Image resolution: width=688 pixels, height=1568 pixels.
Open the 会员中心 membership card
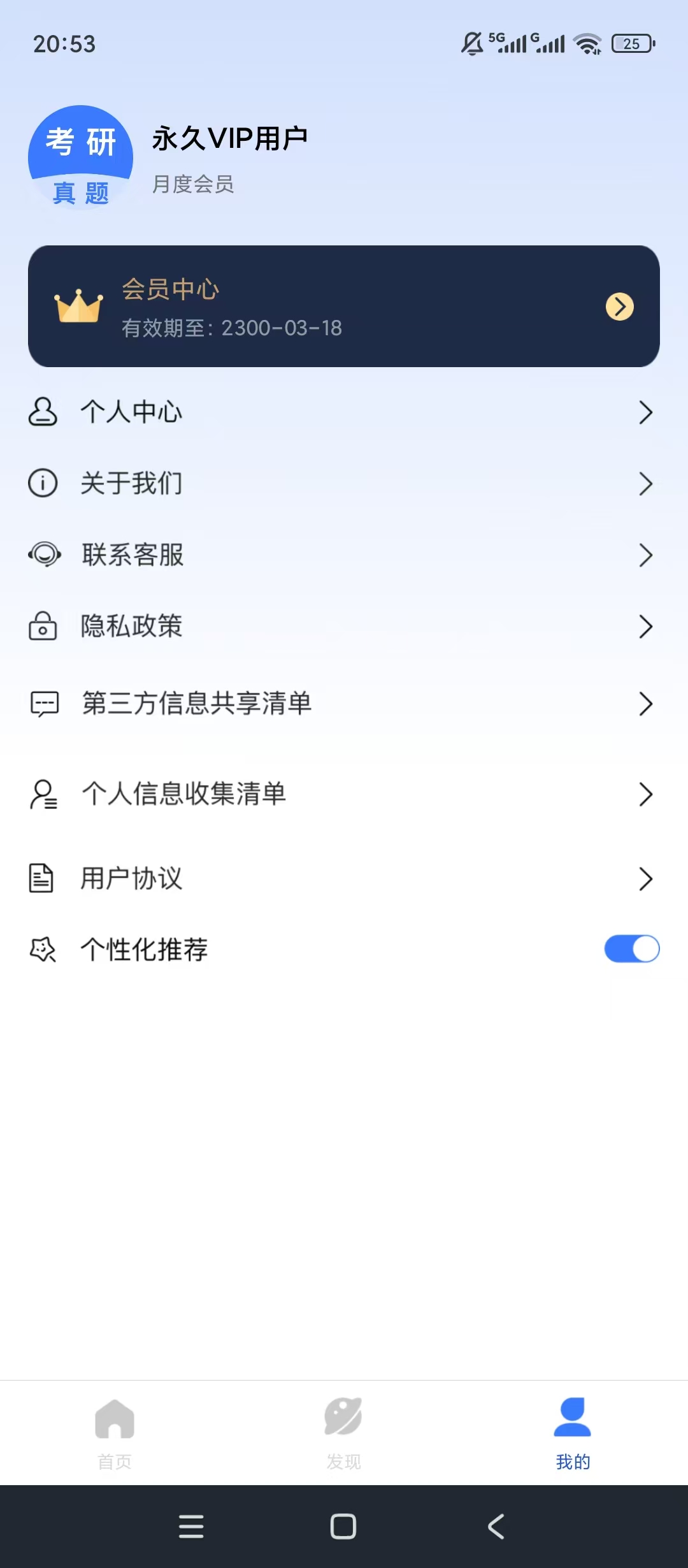coord(344,306)
